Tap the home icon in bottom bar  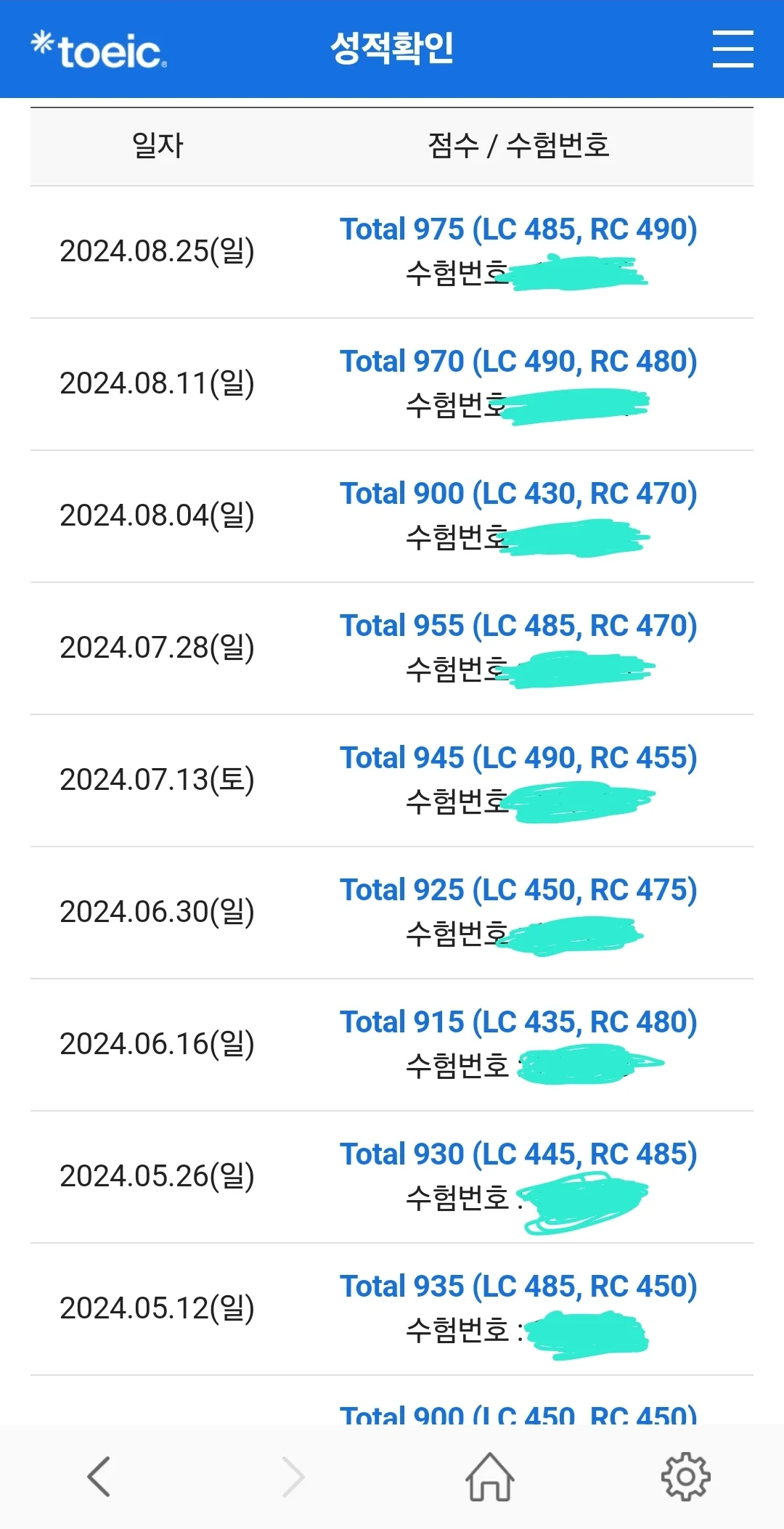490,1477
